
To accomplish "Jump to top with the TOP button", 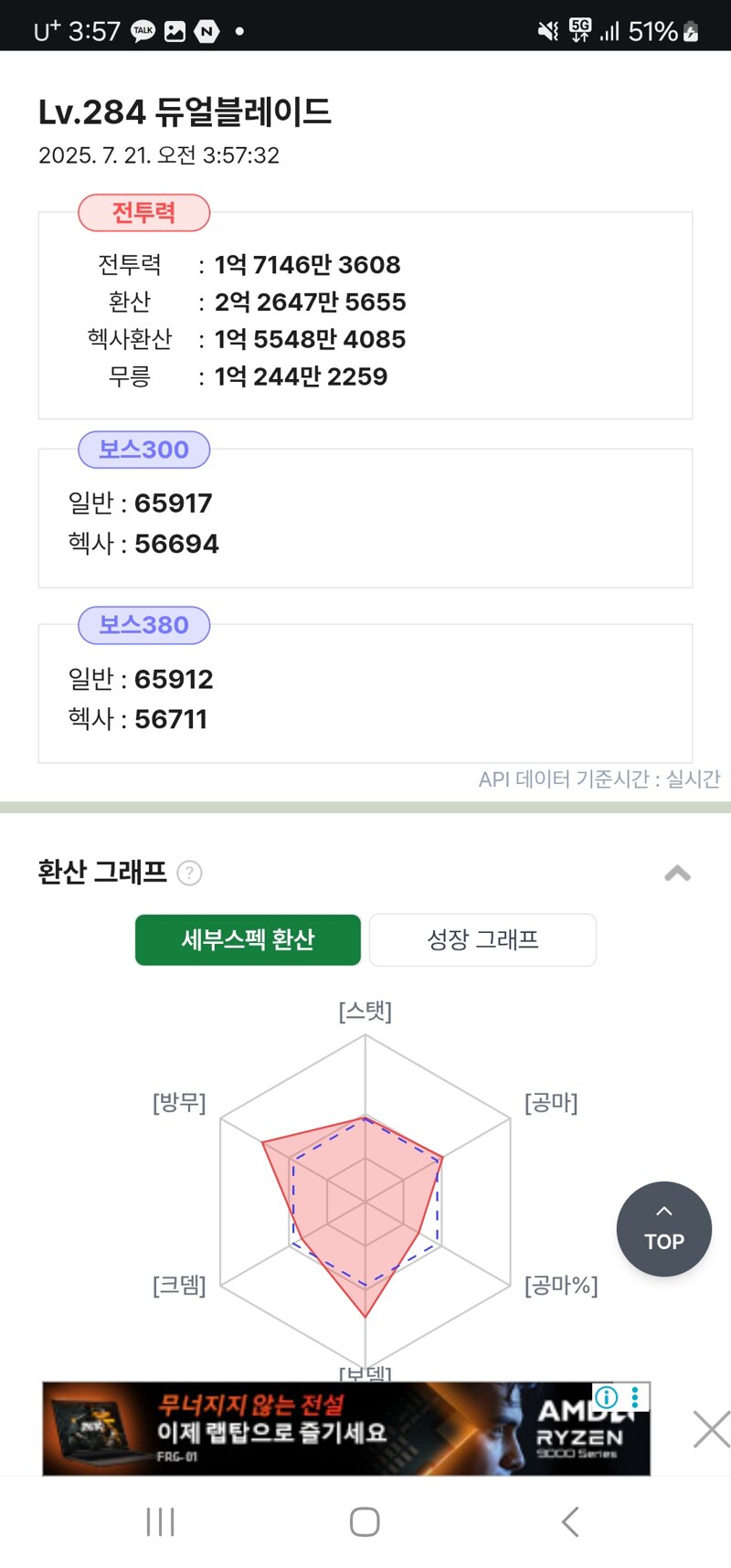I will [x=664, y=1229].
